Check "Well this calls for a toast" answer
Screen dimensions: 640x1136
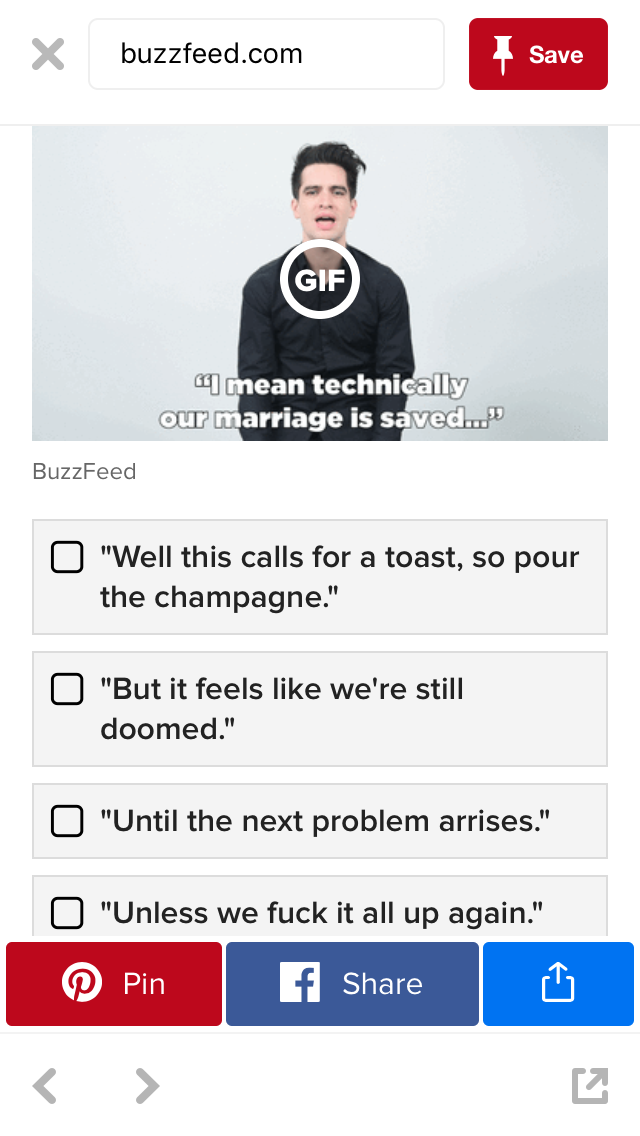(320, 577)
